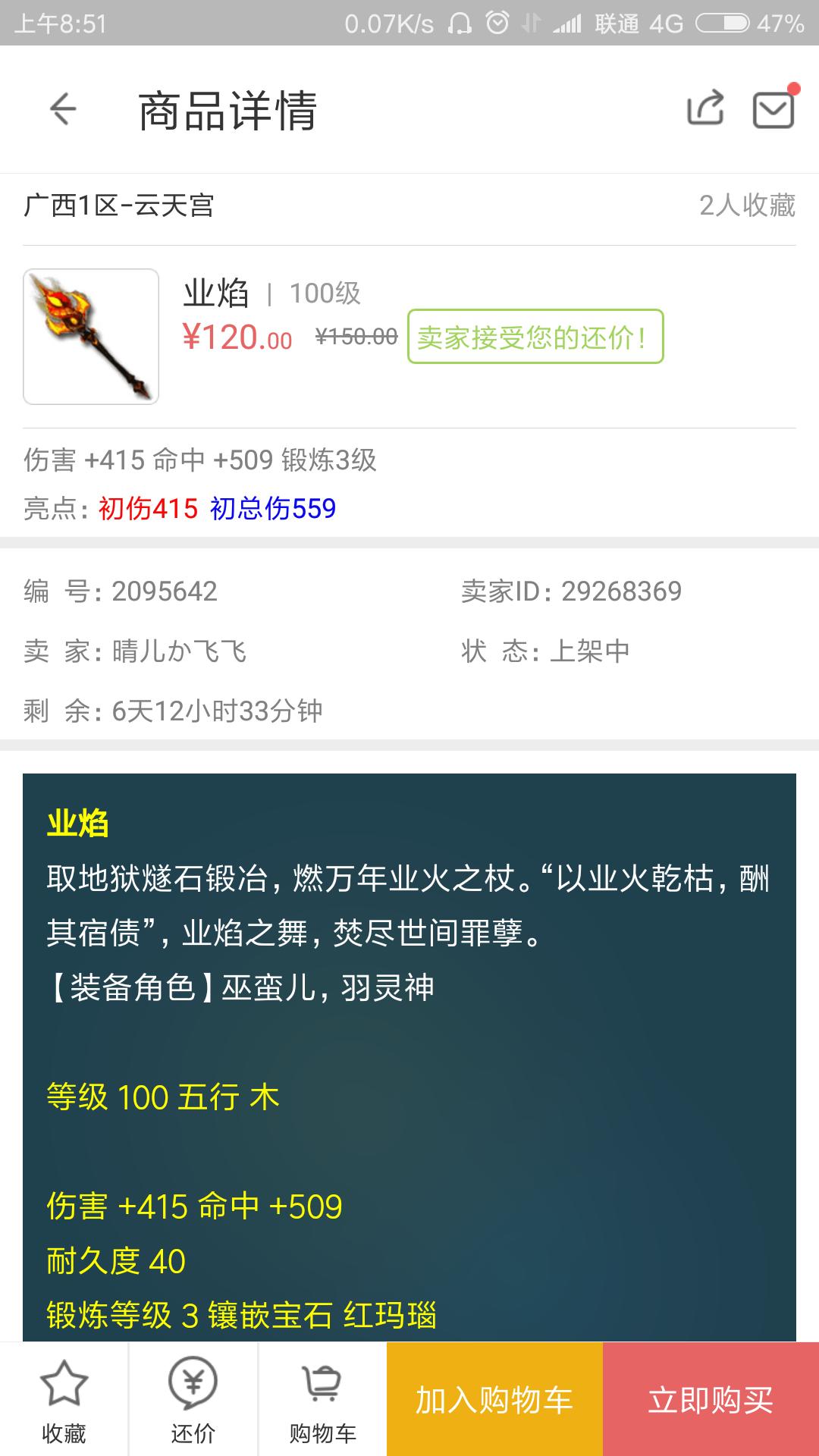Open the messages envelope icon
This screenshot has width=819, height=1456.
pos(773,109)
